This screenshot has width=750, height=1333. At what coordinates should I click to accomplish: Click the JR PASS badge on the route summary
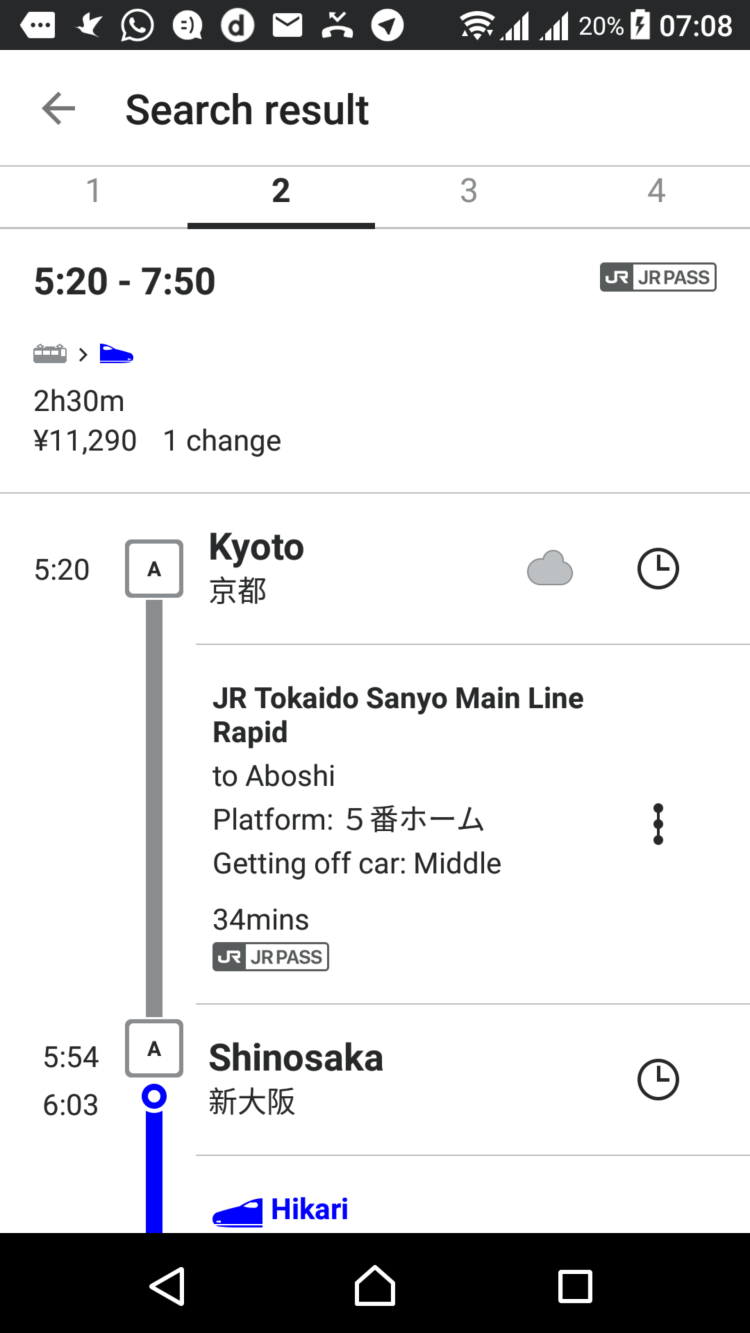coord(657,277)
